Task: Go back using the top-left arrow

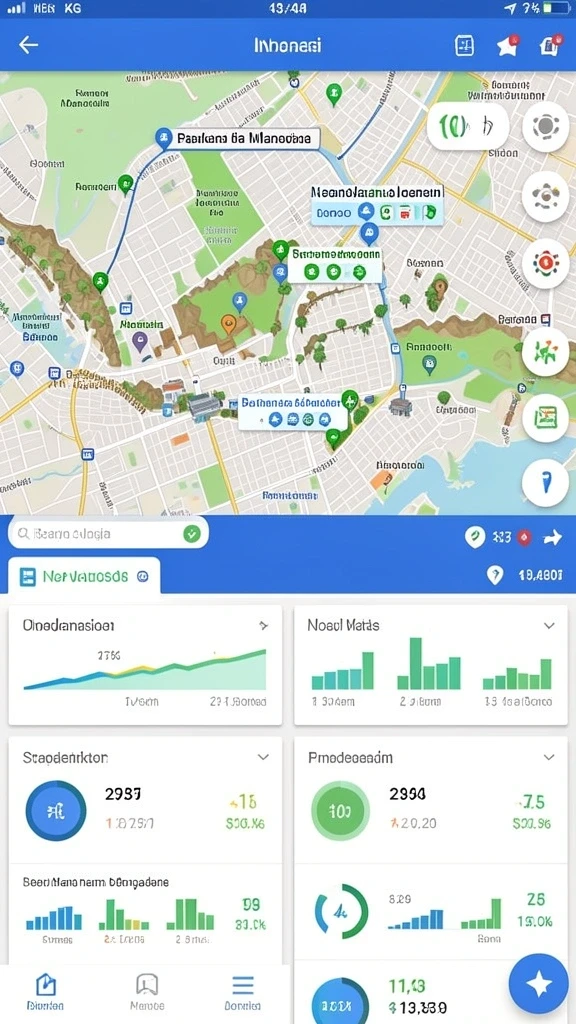Action: pos(28,45)
